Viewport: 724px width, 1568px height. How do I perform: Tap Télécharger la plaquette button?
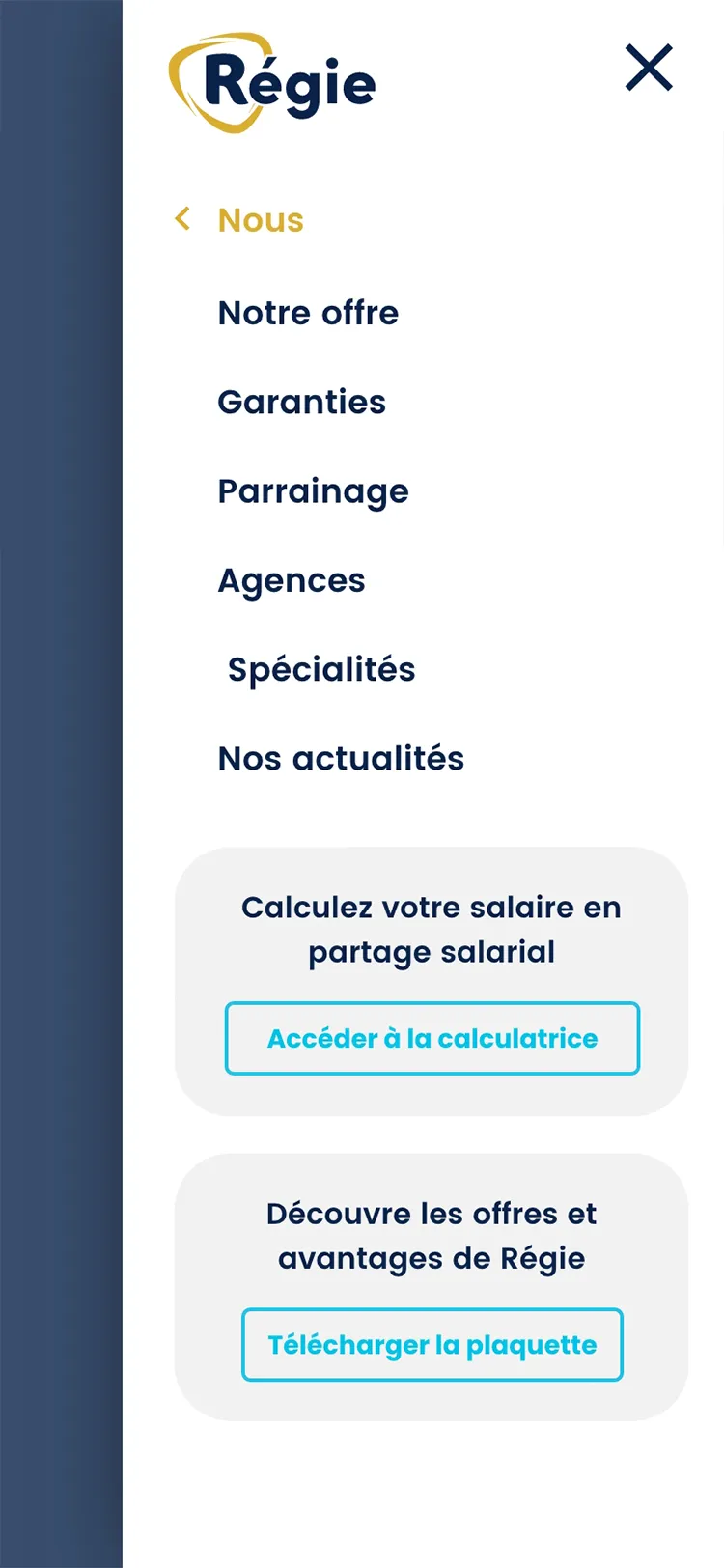pos(432,1344)
